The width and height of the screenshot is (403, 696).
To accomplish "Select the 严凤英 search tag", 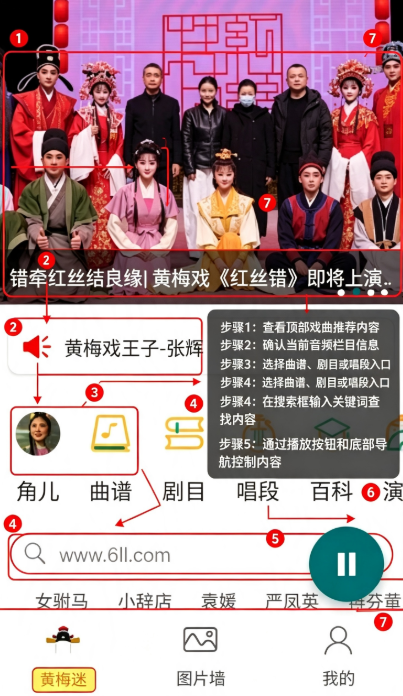I will pos(292,601).
